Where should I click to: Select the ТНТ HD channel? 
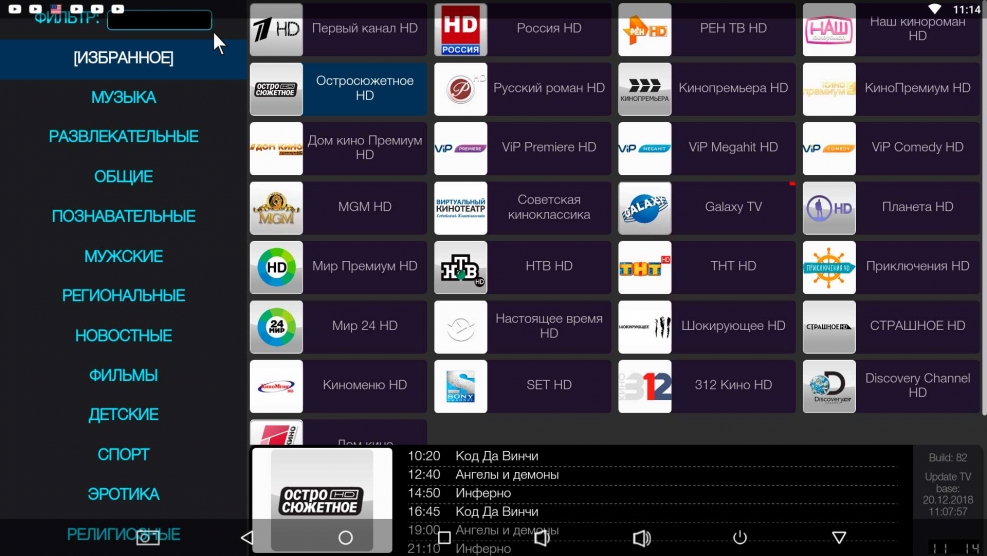706,266
